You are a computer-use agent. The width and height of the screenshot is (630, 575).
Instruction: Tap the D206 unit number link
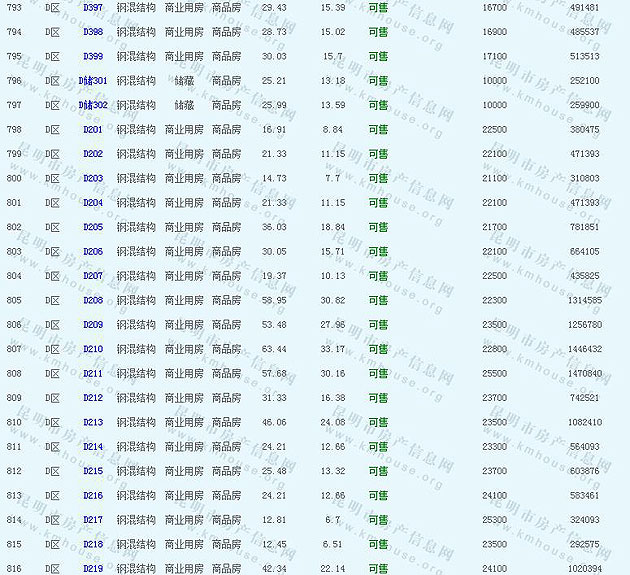92,252
